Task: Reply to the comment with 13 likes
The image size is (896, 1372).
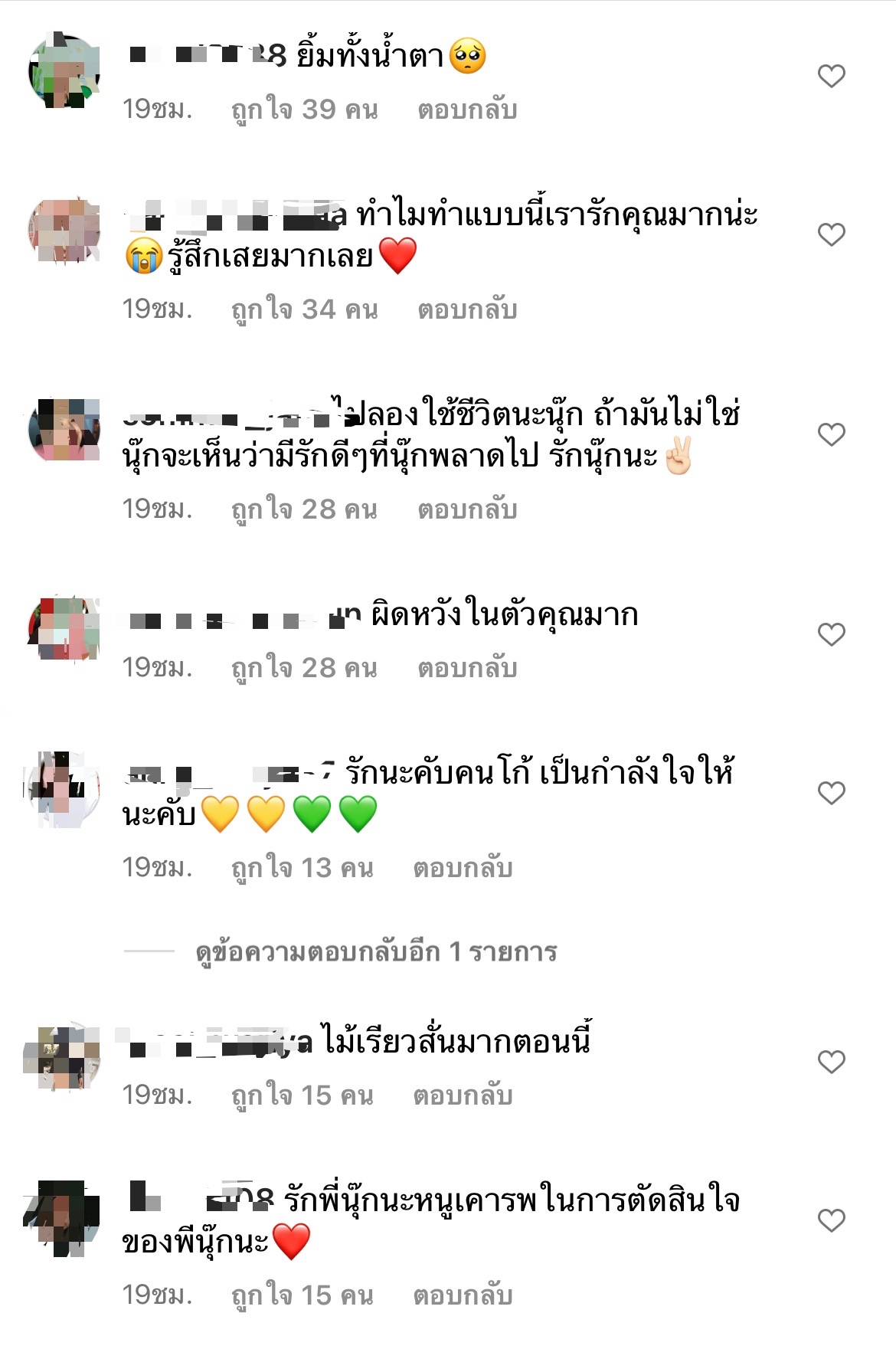Action: (x=463, y=868)
